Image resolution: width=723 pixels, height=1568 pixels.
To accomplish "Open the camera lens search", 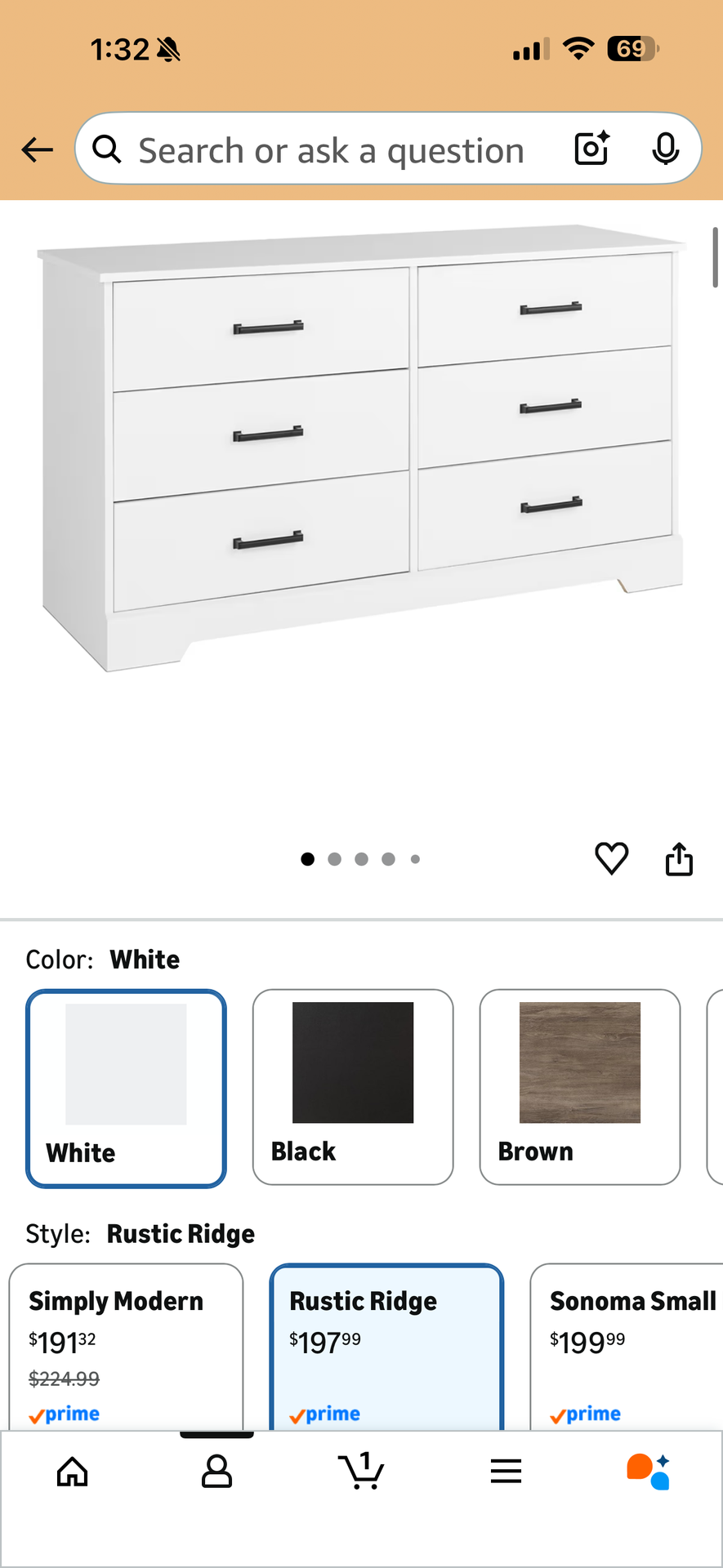I will point(591,149).
